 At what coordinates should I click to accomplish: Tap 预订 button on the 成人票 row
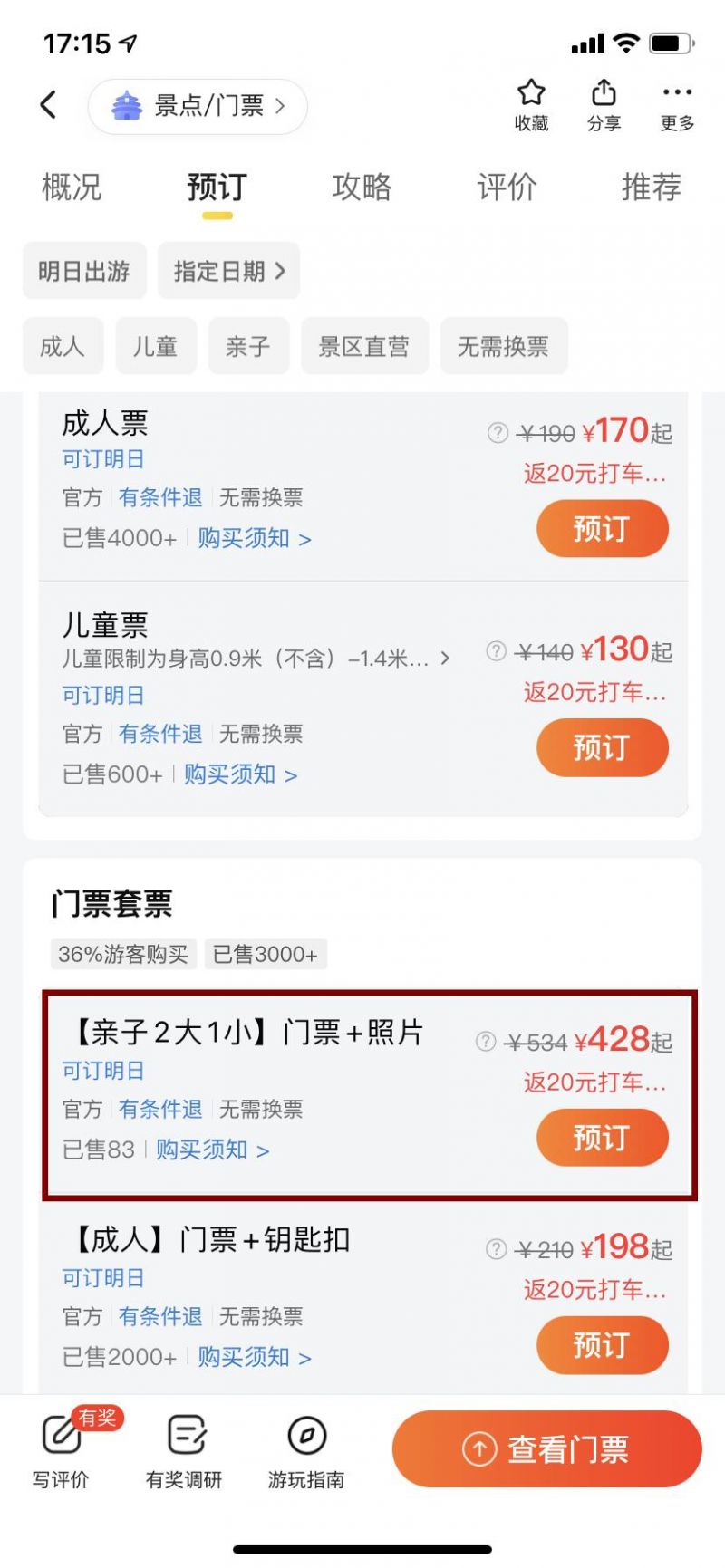603,528
